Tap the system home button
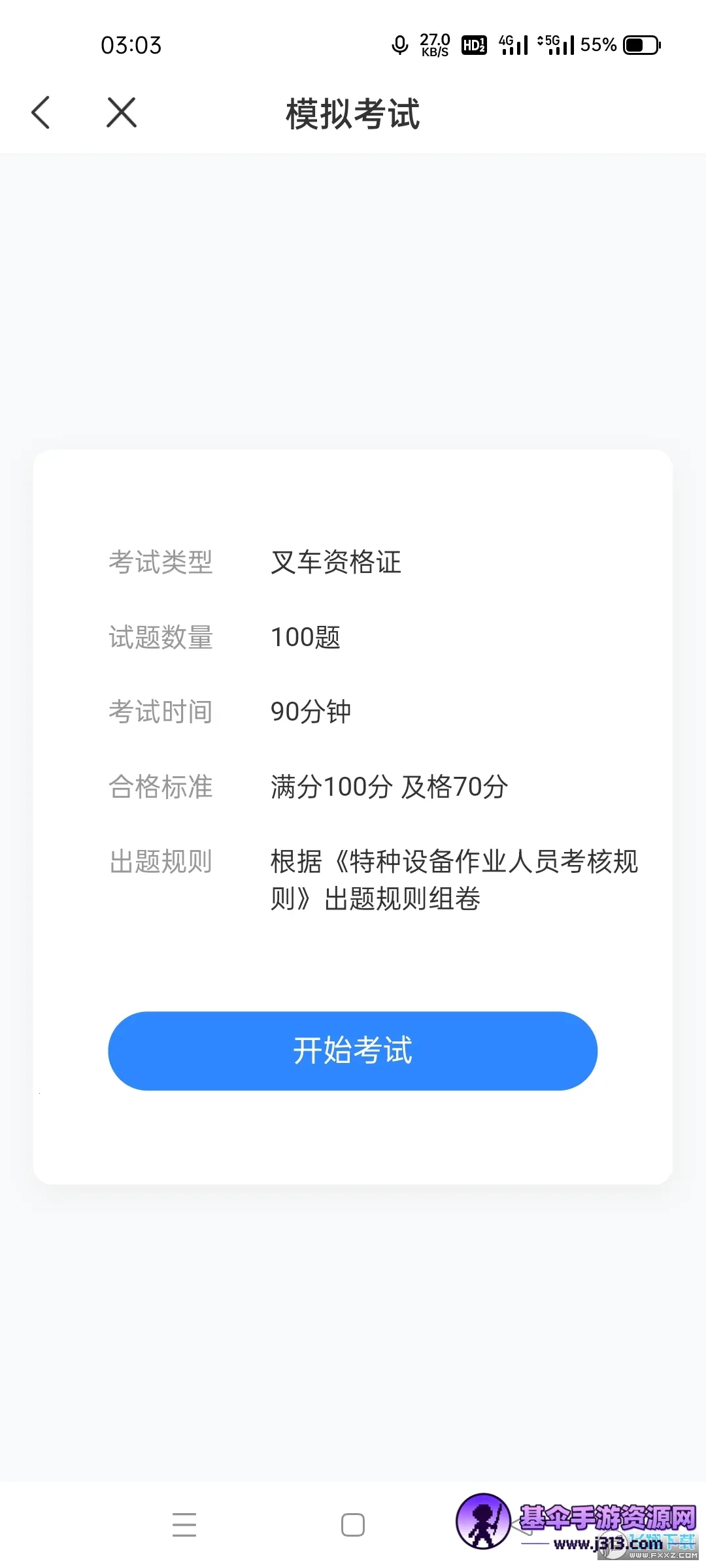This screenshot has height=1568, width=706. click(352, 1524)
